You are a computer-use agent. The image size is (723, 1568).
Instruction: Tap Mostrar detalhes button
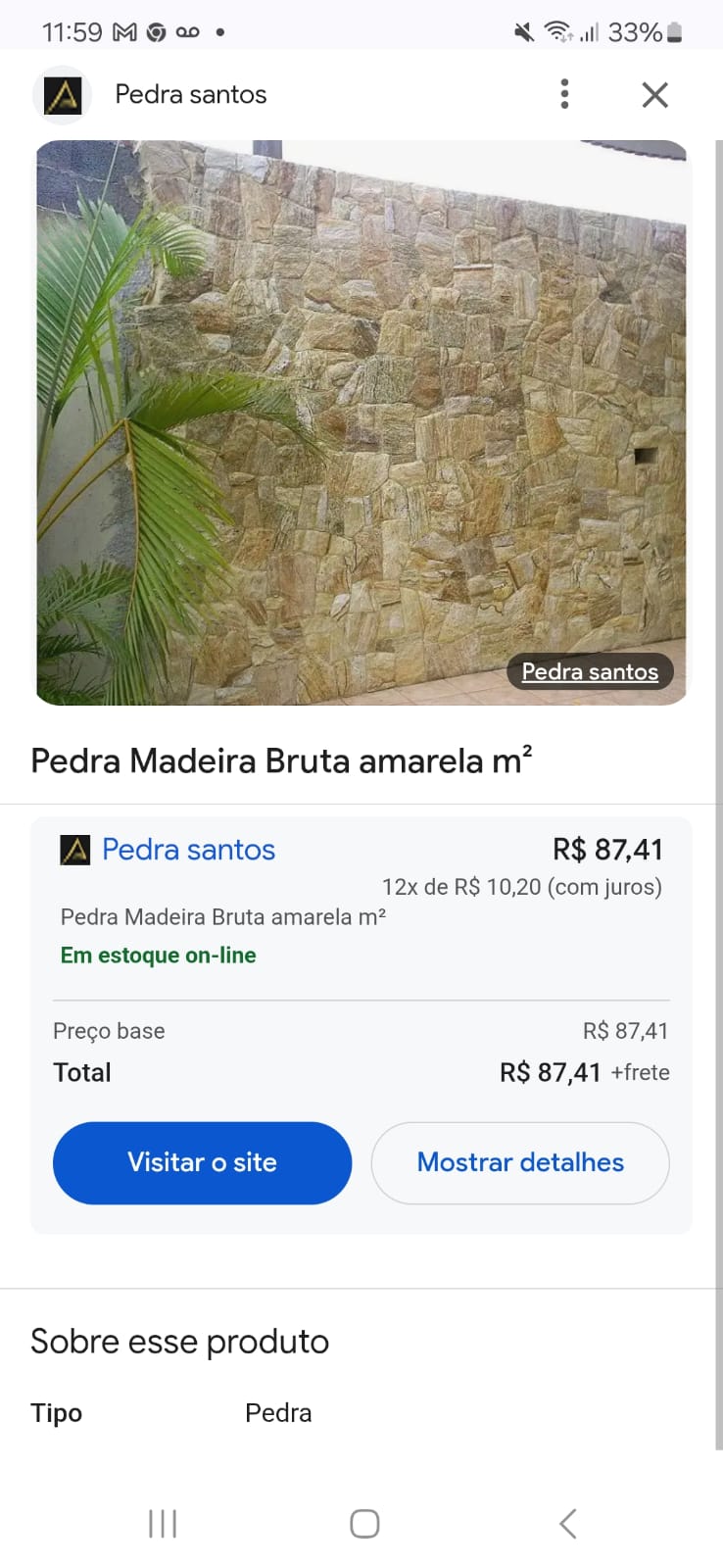(x=520, y=1162)
